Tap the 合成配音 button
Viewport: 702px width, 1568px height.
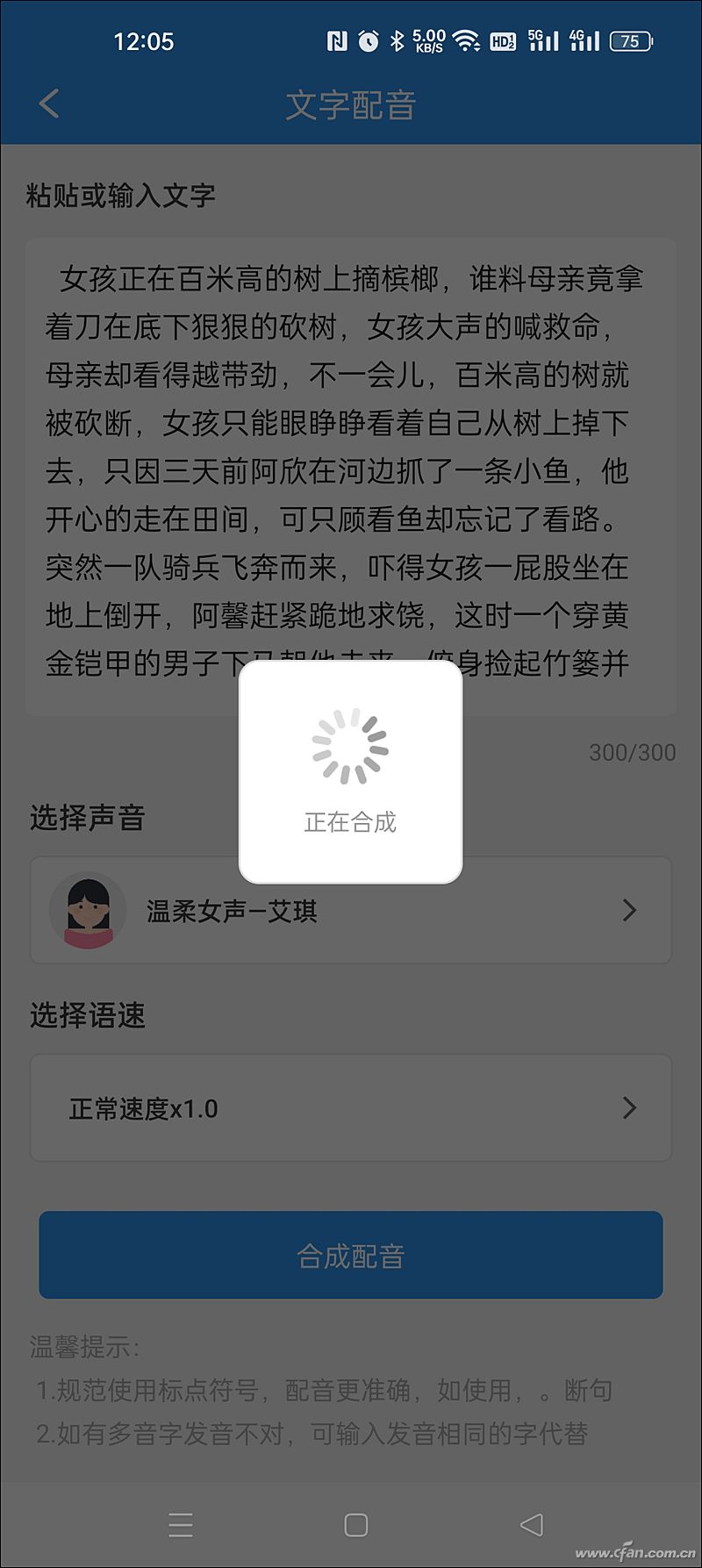tap(350, 1255)
